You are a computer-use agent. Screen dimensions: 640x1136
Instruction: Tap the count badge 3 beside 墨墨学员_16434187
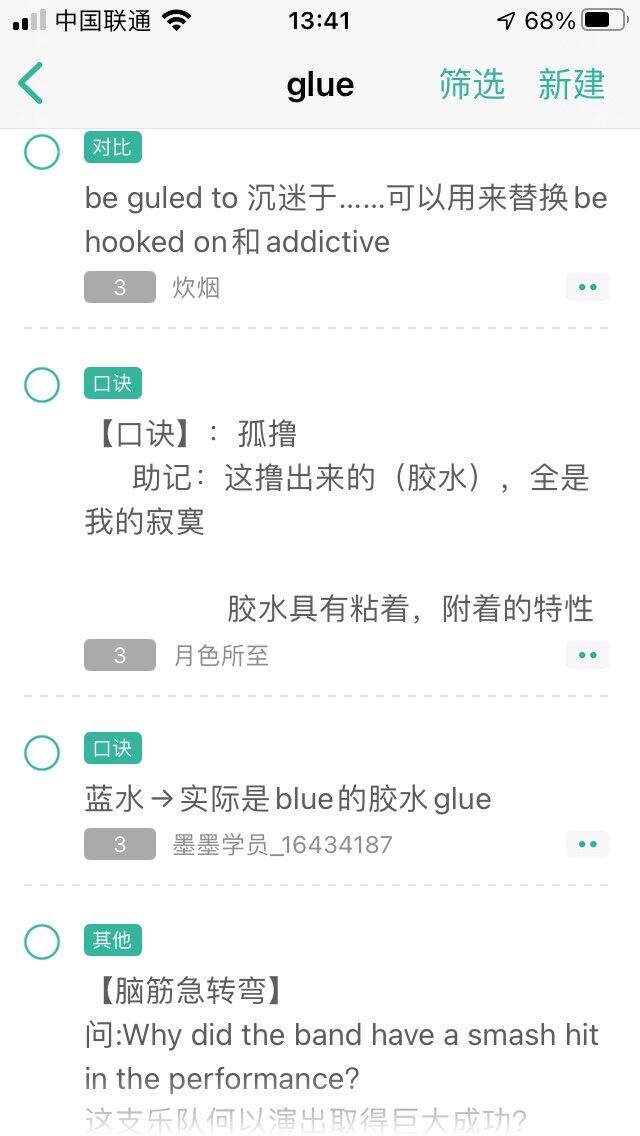[x=120, y=844]
